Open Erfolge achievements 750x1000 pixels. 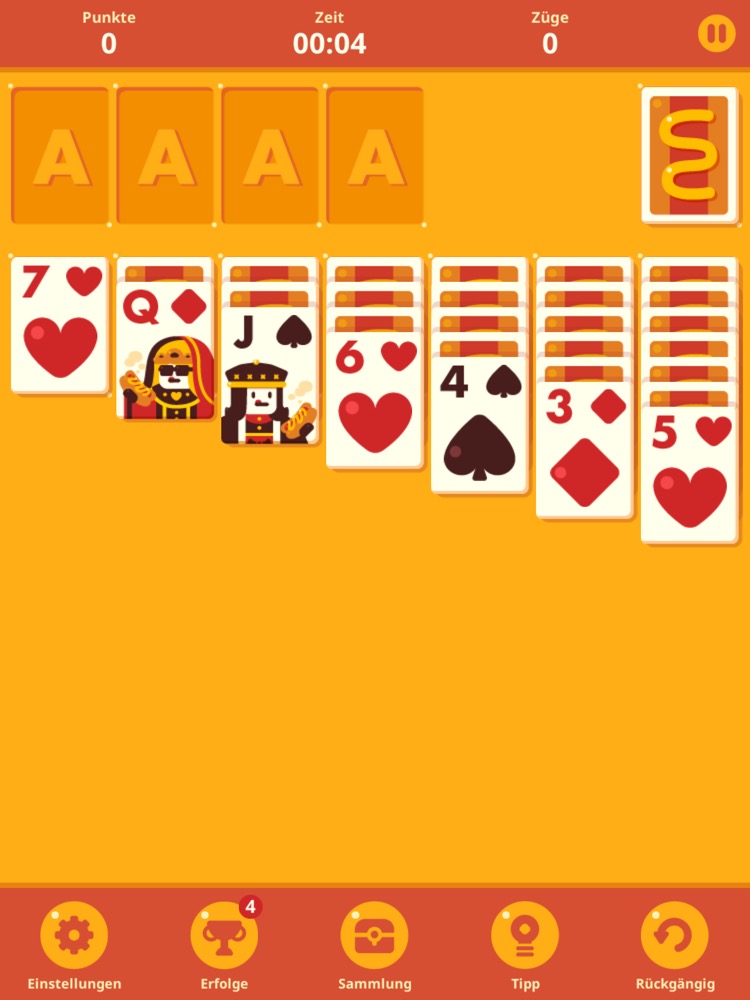click(224, 936)
